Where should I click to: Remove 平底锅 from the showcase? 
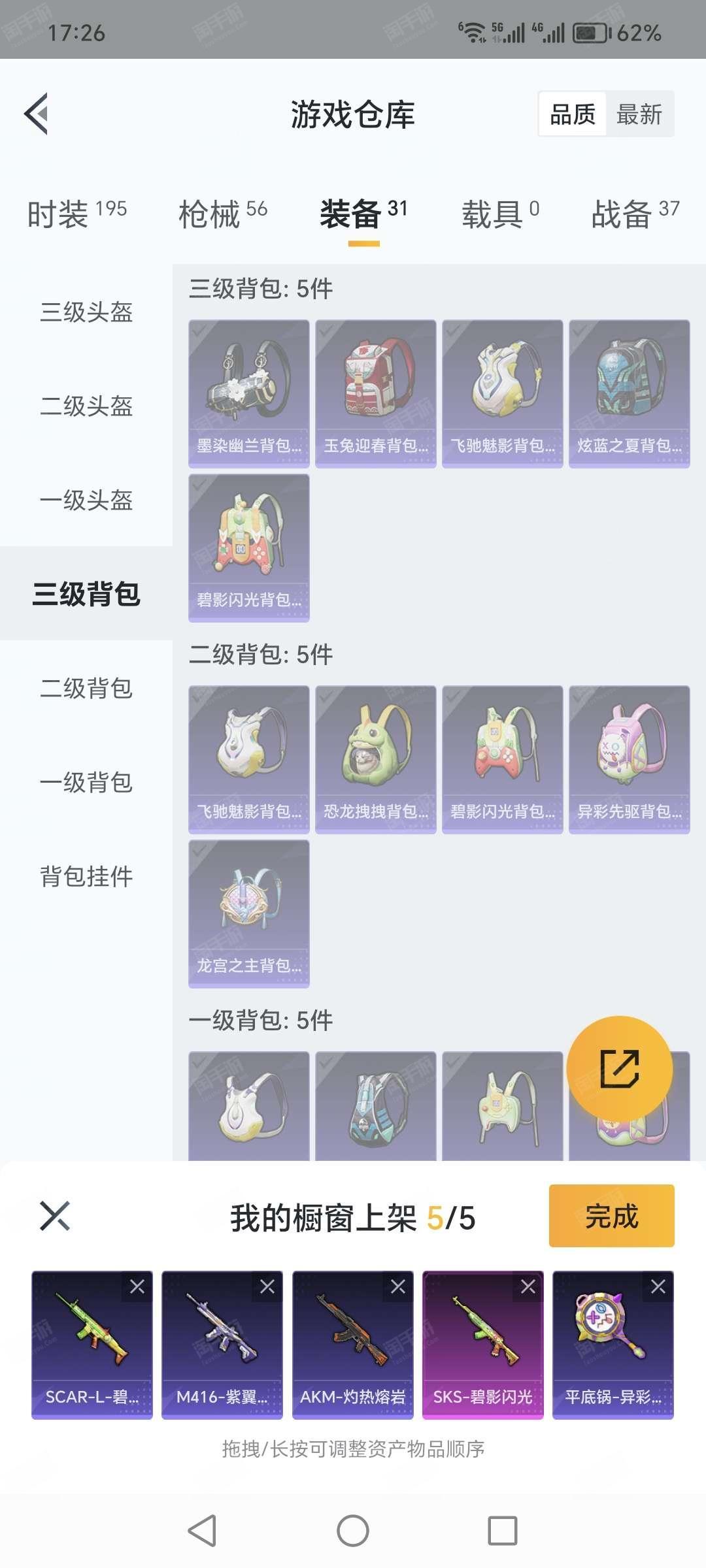click(x=658, y=1286)
